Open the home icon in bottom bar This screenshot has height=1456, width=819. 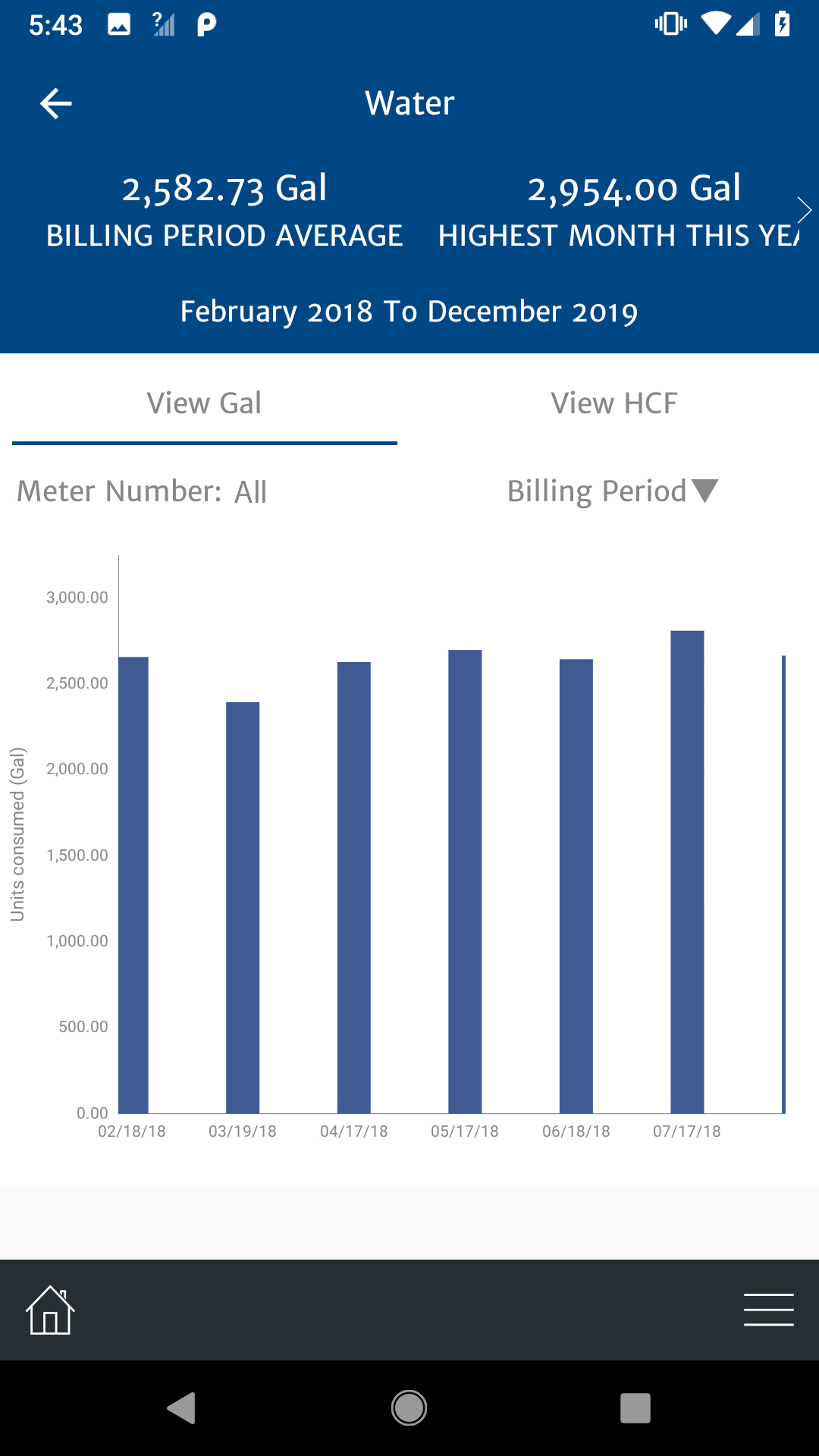click(50, 1310)
